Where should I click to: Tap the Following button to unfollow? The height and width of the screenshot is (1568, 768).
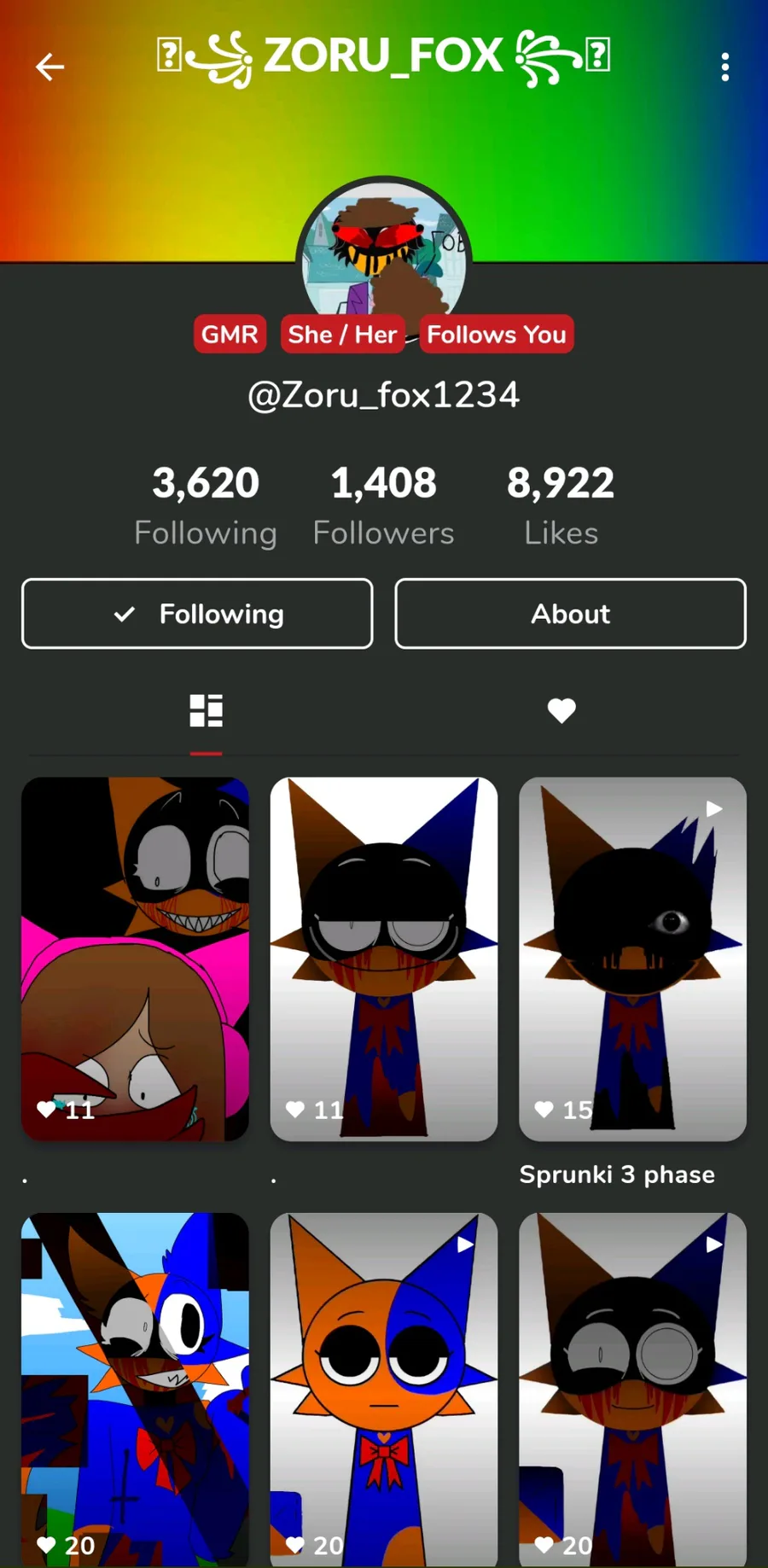[x=197, y=614]
